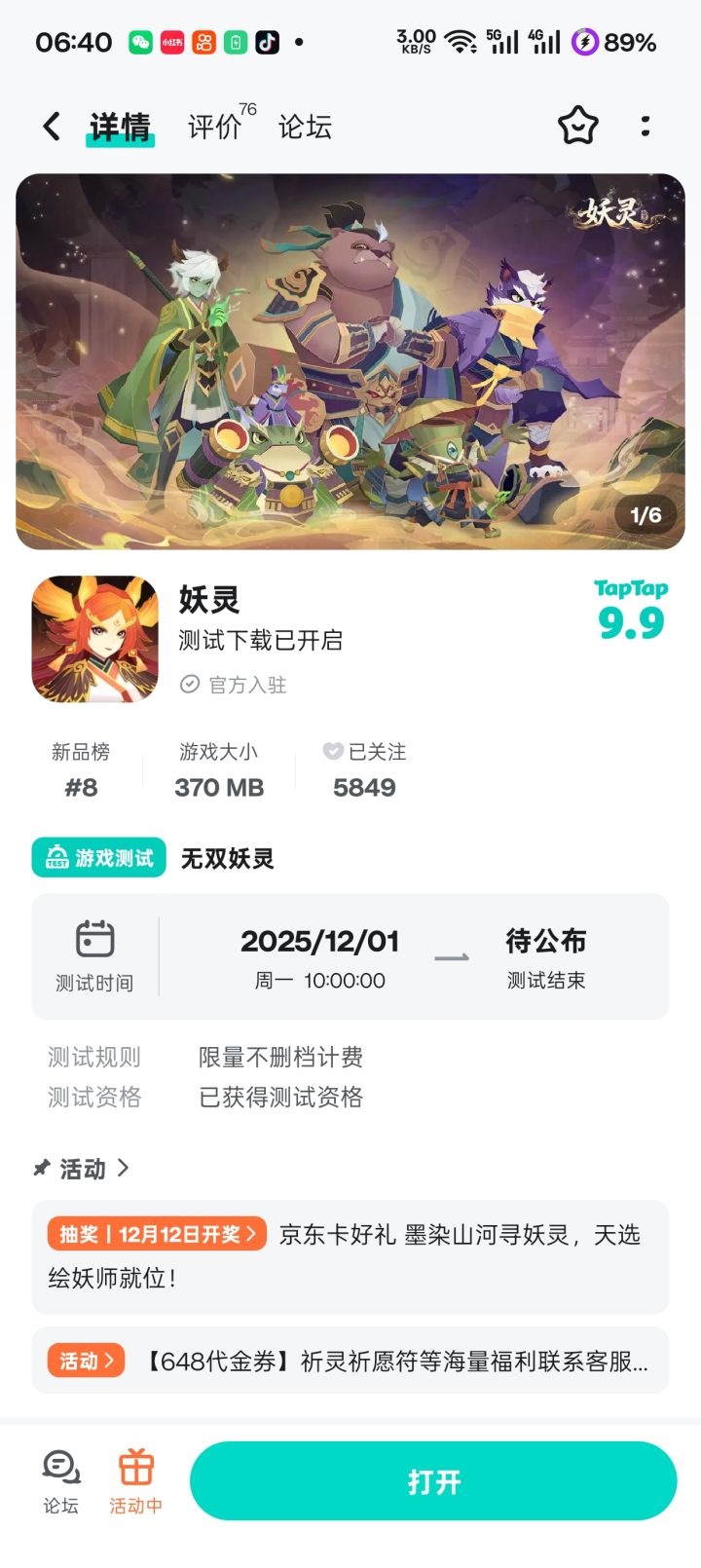Open 论坛 via the chat bubble icon
The image size is (701, 1568).
click(x=60, y=1466)
